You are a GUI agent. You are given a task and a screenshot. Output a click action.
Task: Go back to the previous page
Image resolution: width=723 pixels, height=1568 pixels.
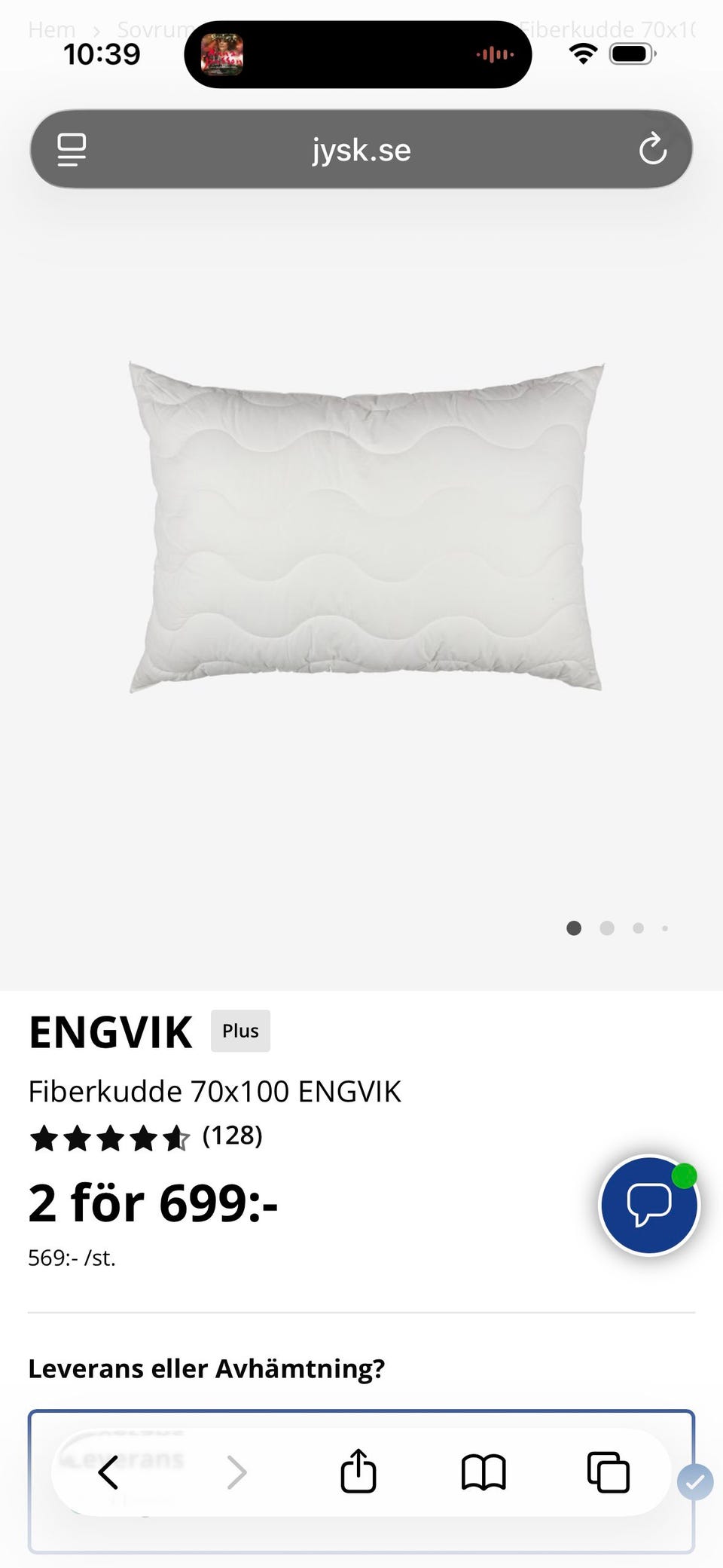coord(108,1472)
